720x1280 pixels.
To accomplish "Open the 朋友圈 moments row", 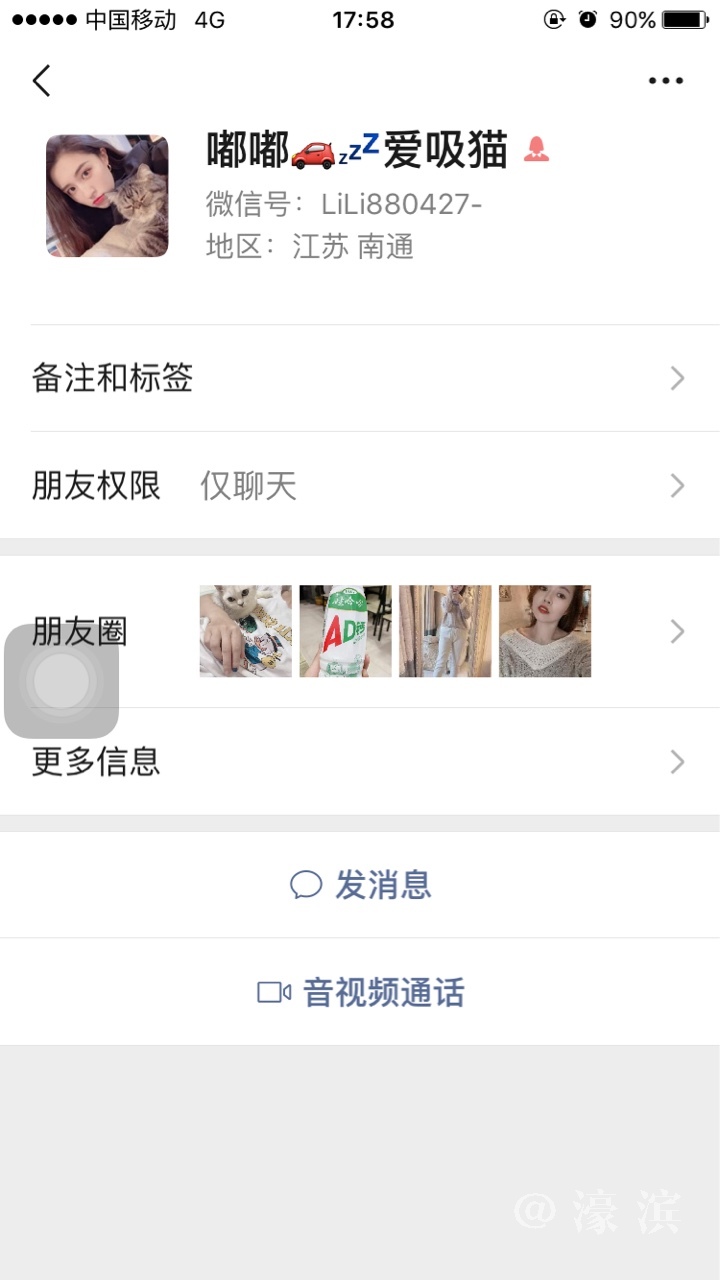I will pyautogui.click(x=400, y=631).
